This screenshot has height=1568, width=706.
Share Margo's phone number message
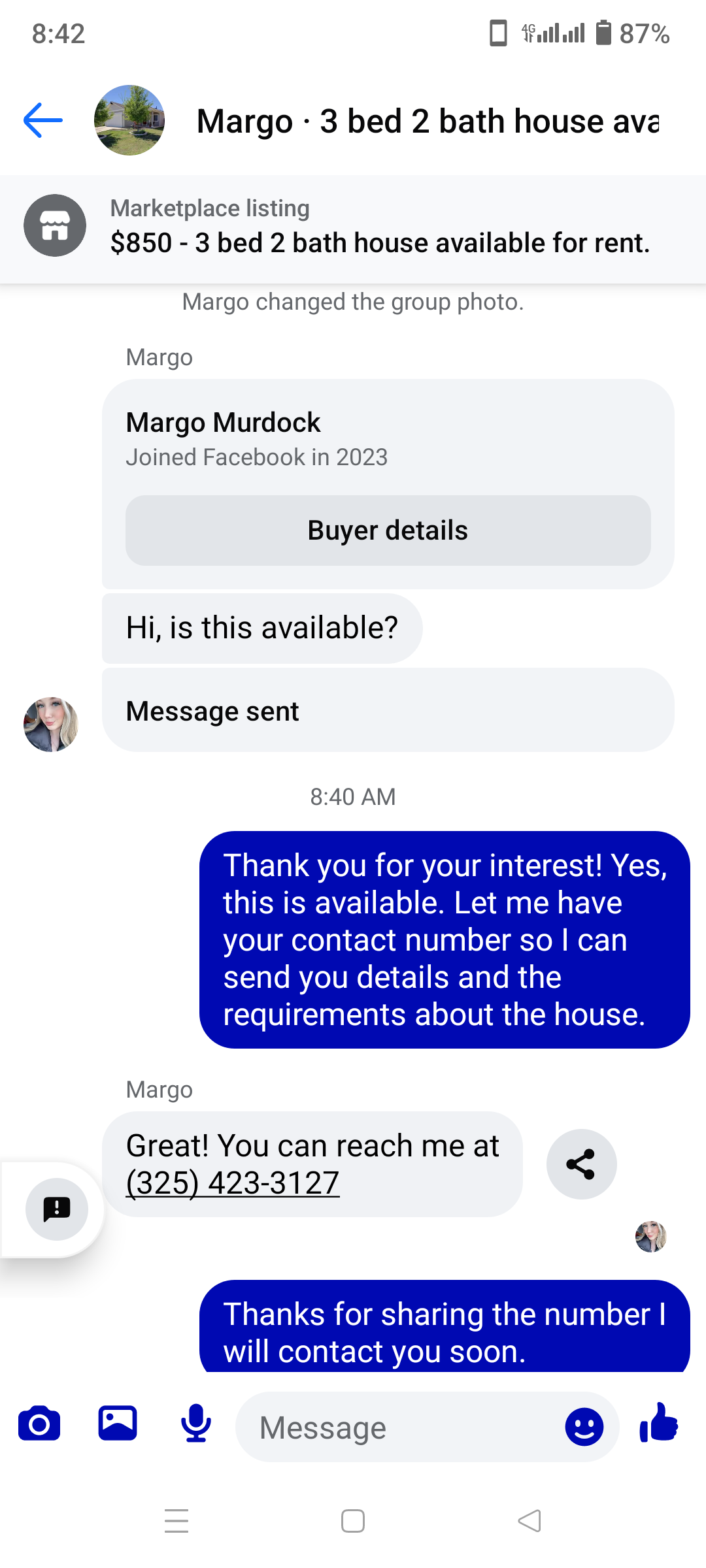click(581, 1164)
